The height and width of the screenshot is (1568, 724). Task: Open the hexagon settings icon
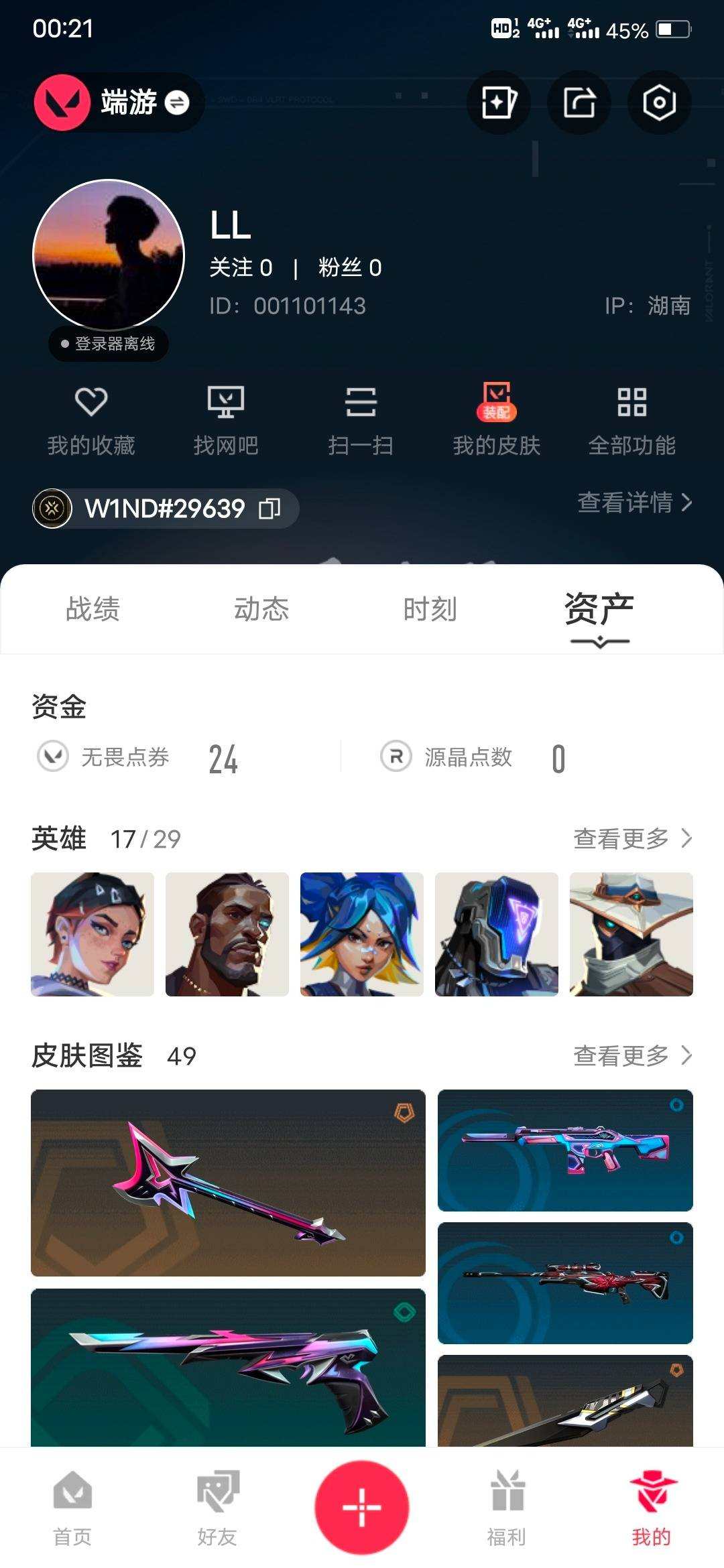click(660, 102)
